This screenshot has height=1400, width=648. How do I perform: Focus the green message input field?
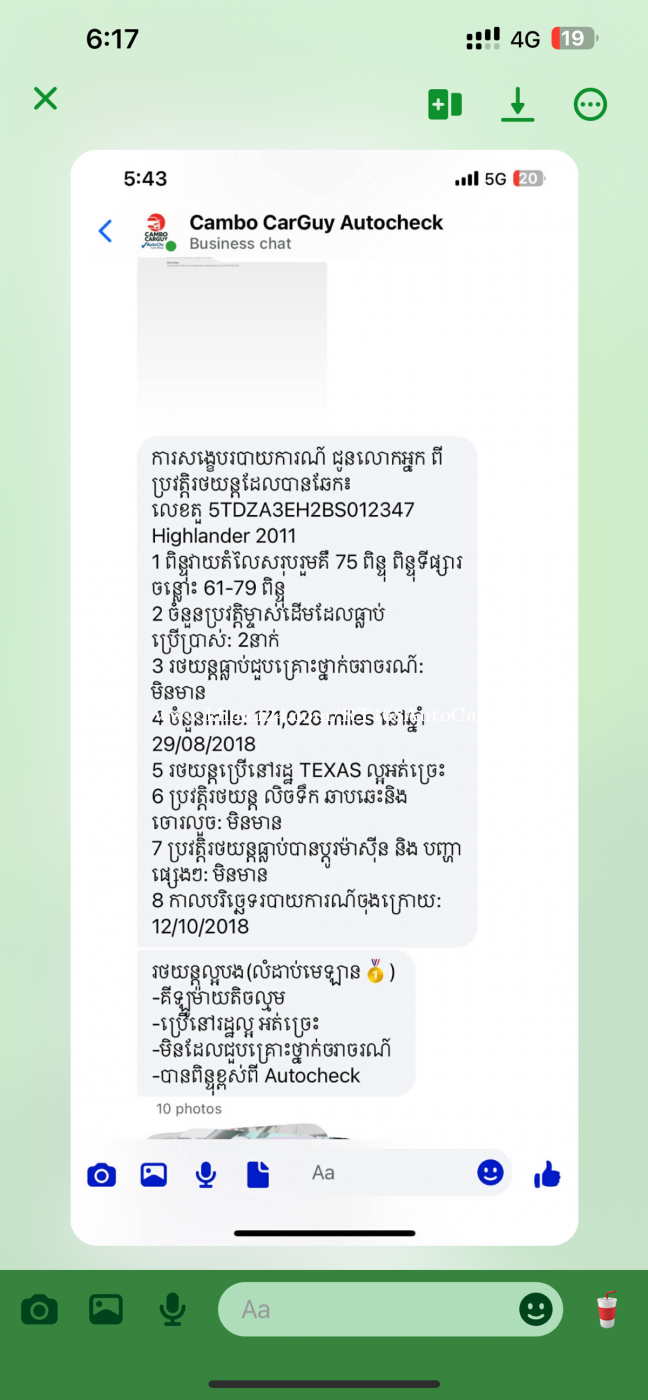pos(370,1309)
